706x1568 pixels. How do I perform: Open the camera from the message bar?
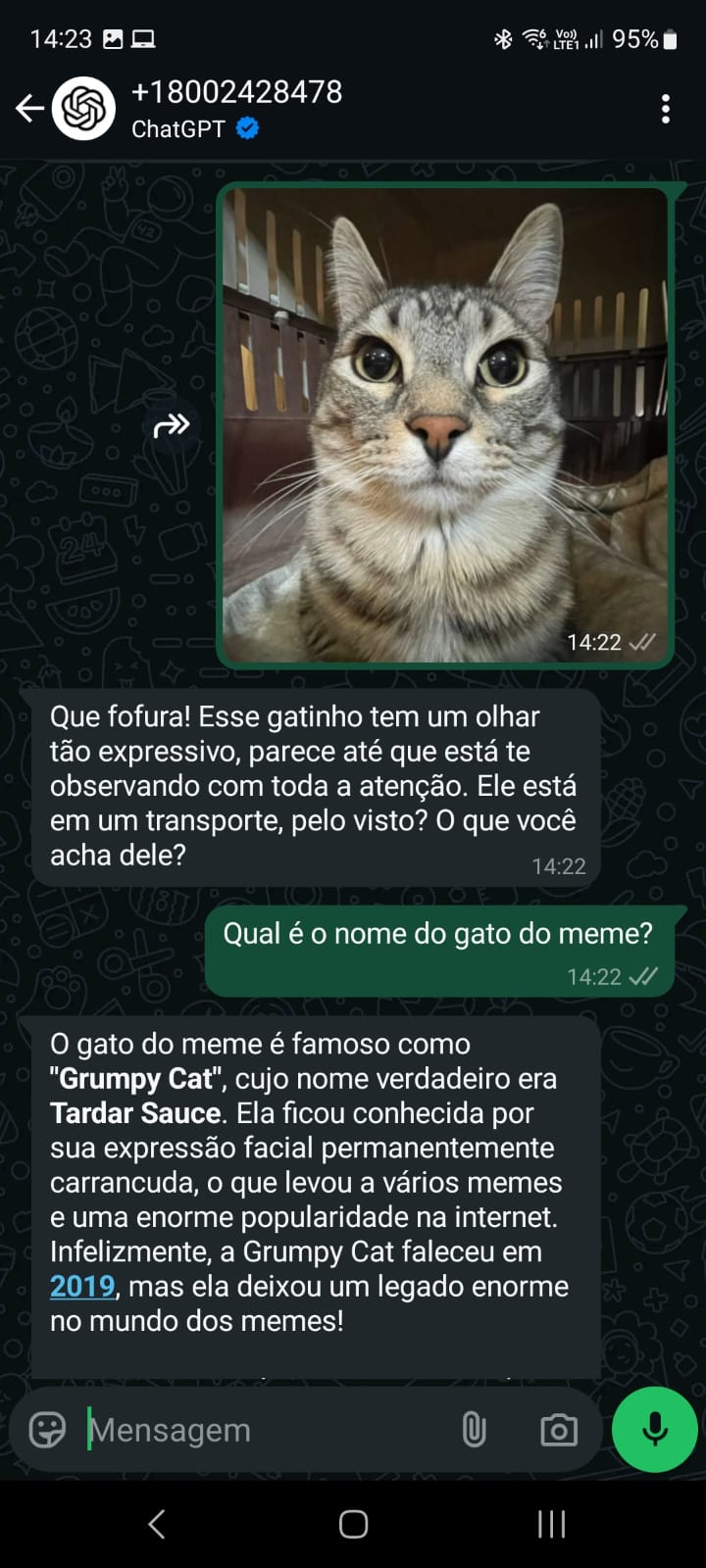point(557,1430)
